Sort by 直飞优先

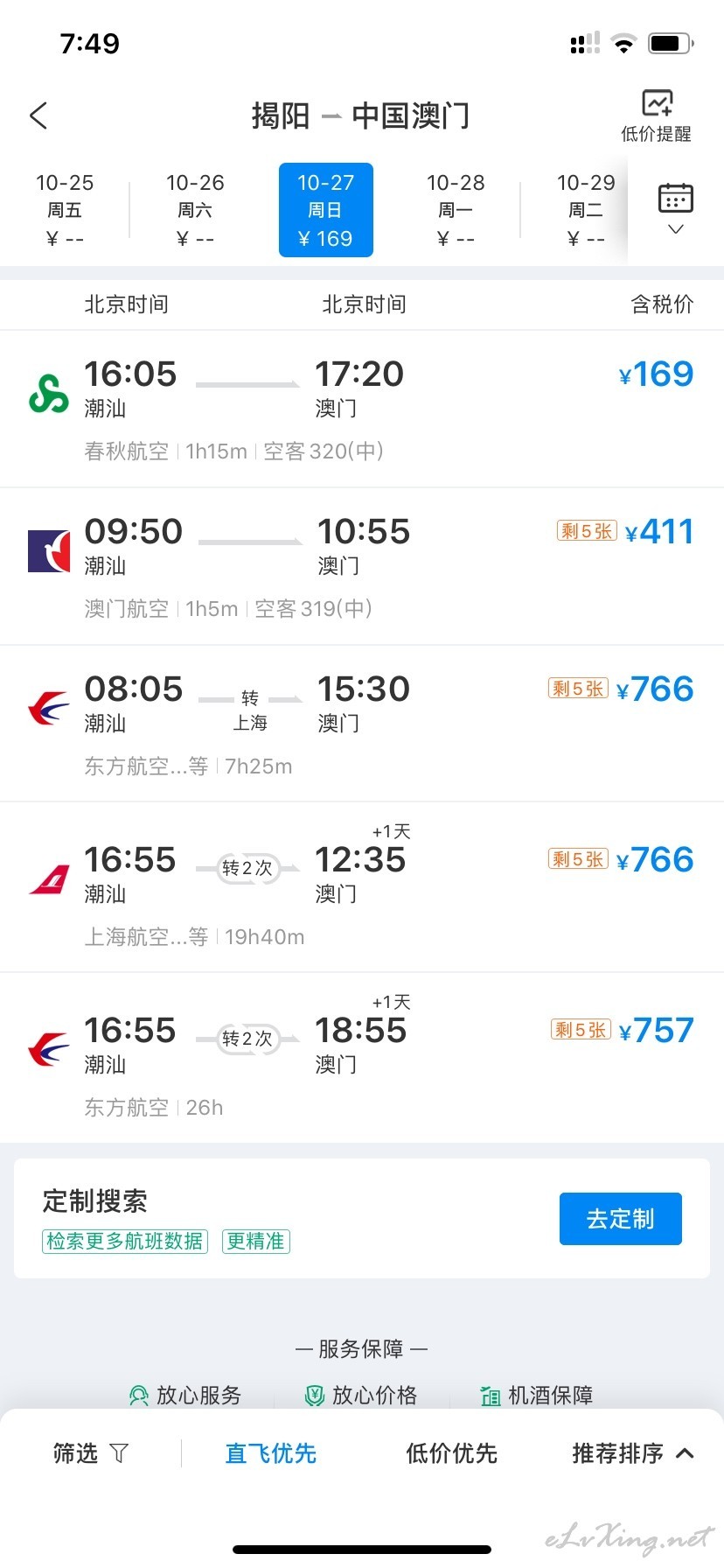[x=271, y=1453]
